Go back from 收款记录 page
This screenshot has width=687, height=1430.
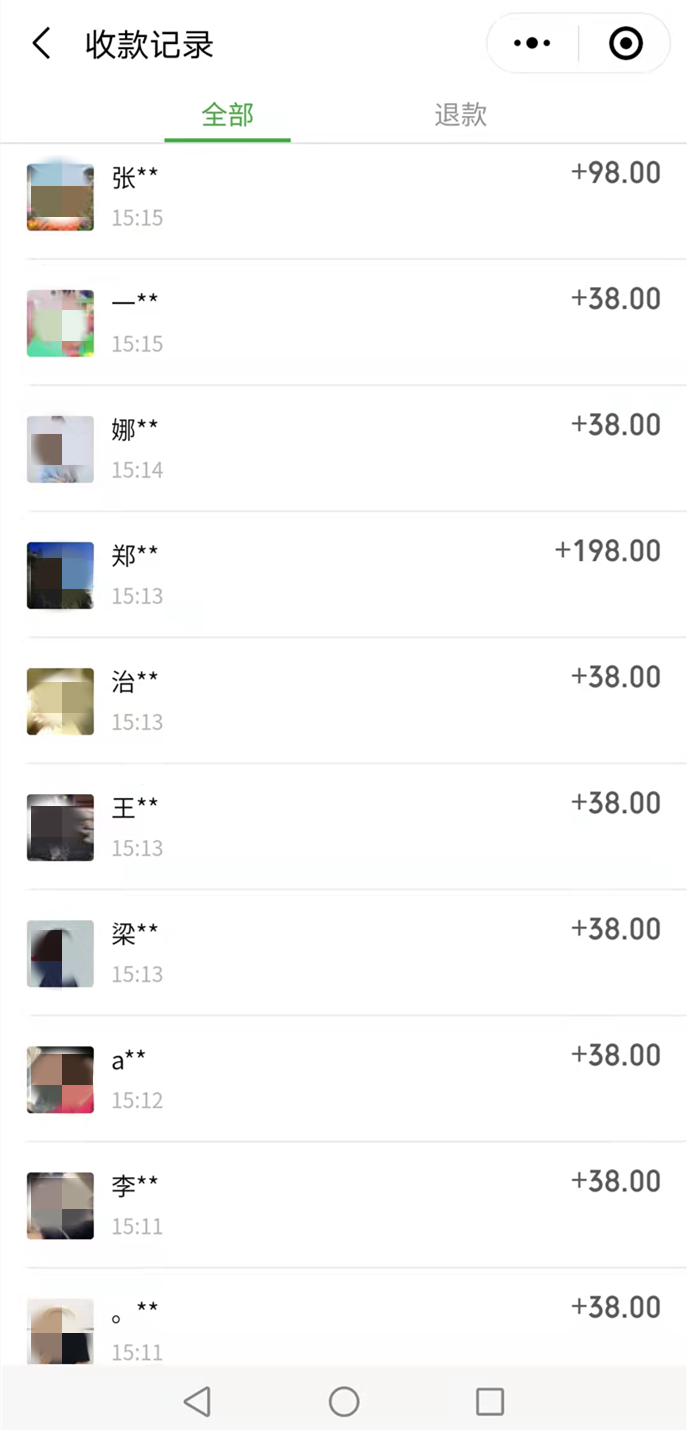41,44
